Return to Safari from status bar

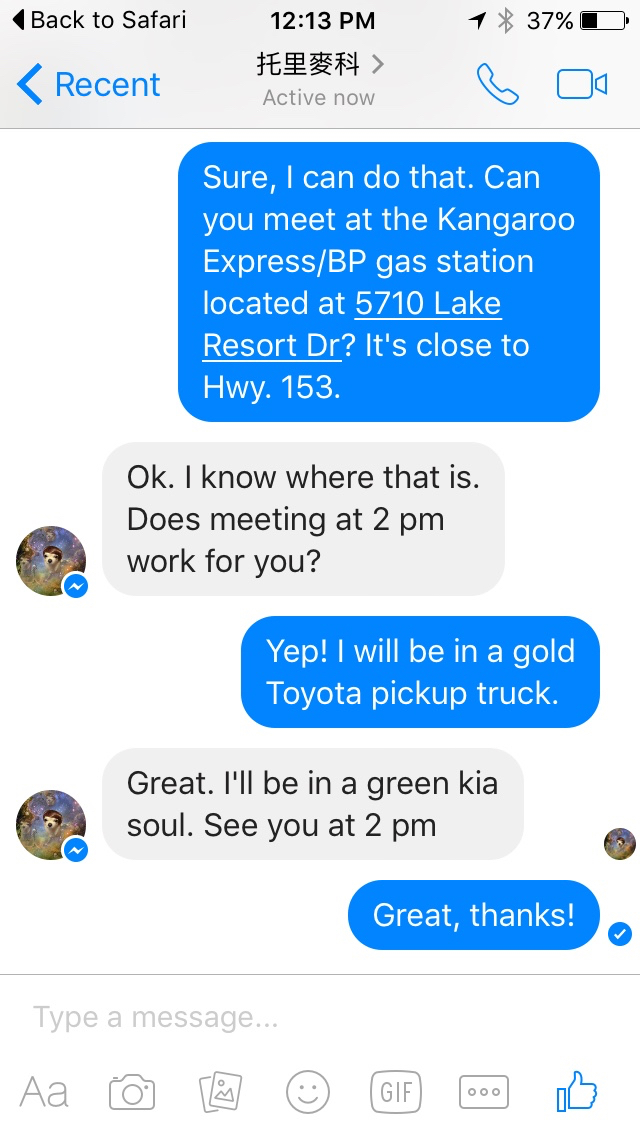[98, 20]
